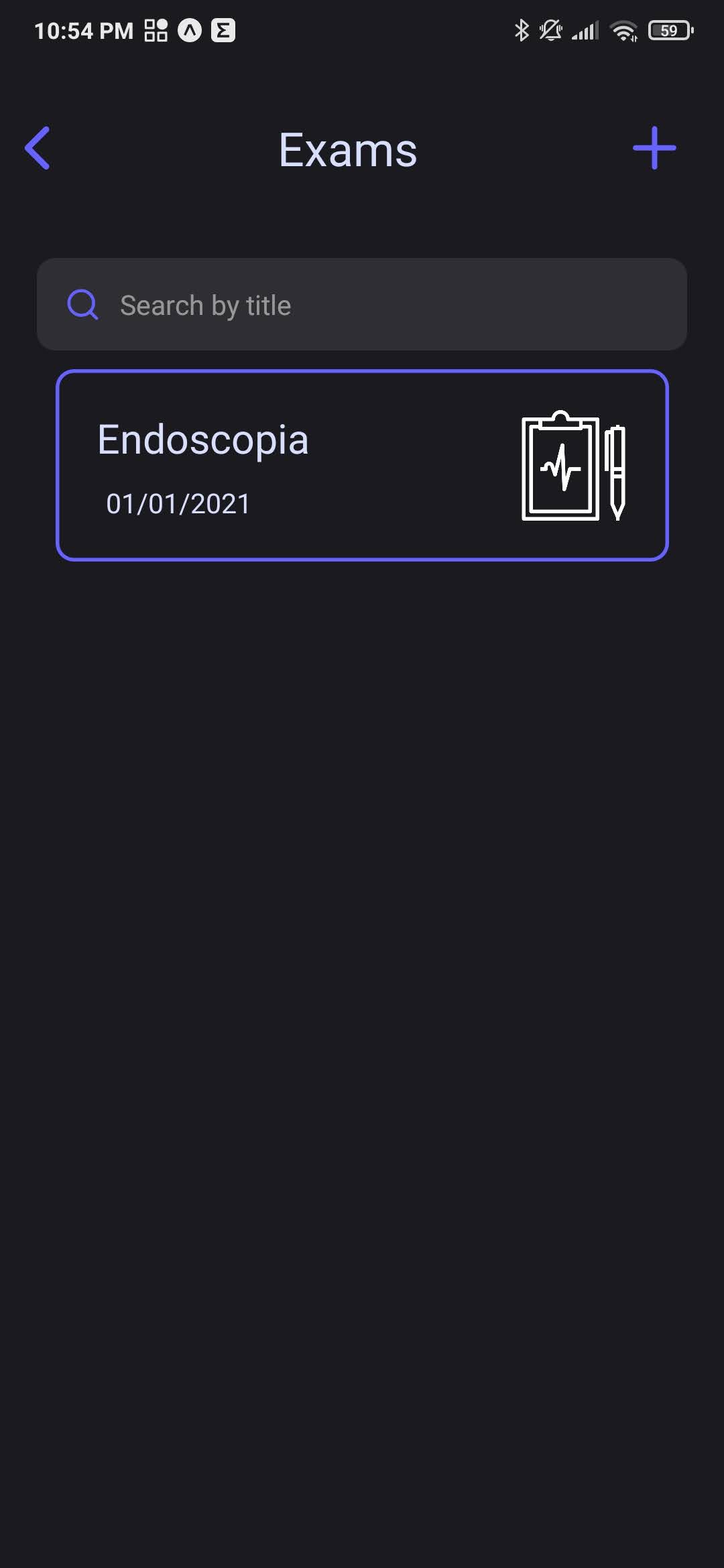
Task: Select the date 01/01/2021 on the exam card
Action: click(x=178, y=503)
